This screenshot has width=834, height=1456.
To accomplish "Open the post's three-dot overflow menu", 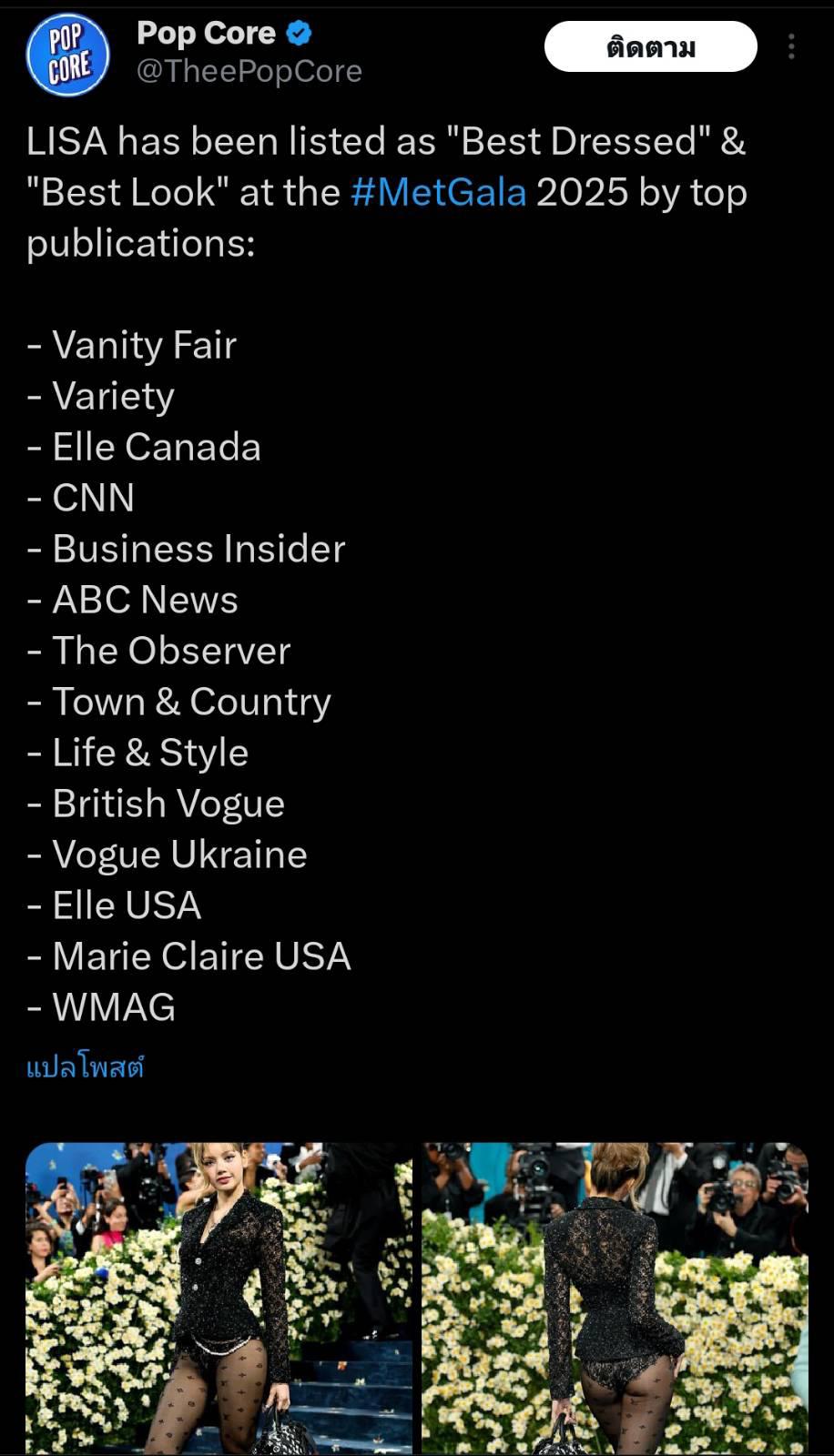I will [791, 46].
